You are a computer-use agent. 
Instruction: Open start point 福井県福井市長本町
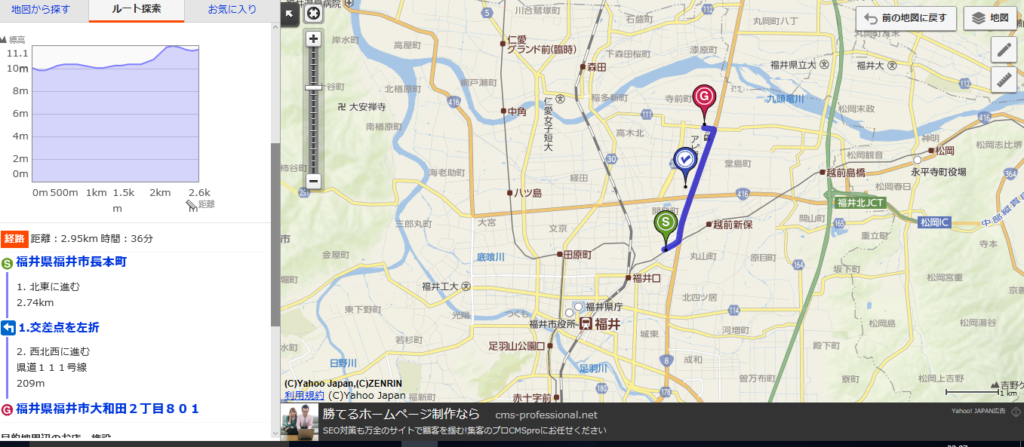tap(71, 262)
